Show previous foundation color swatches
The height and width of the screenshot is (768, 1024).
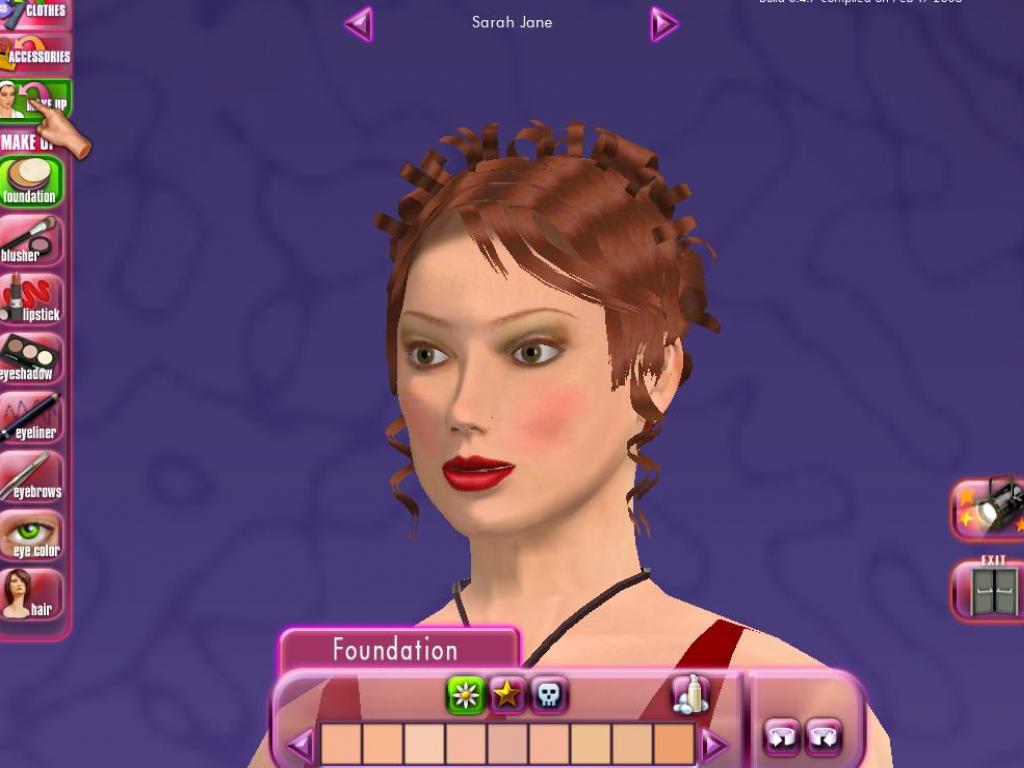point(300,745)
